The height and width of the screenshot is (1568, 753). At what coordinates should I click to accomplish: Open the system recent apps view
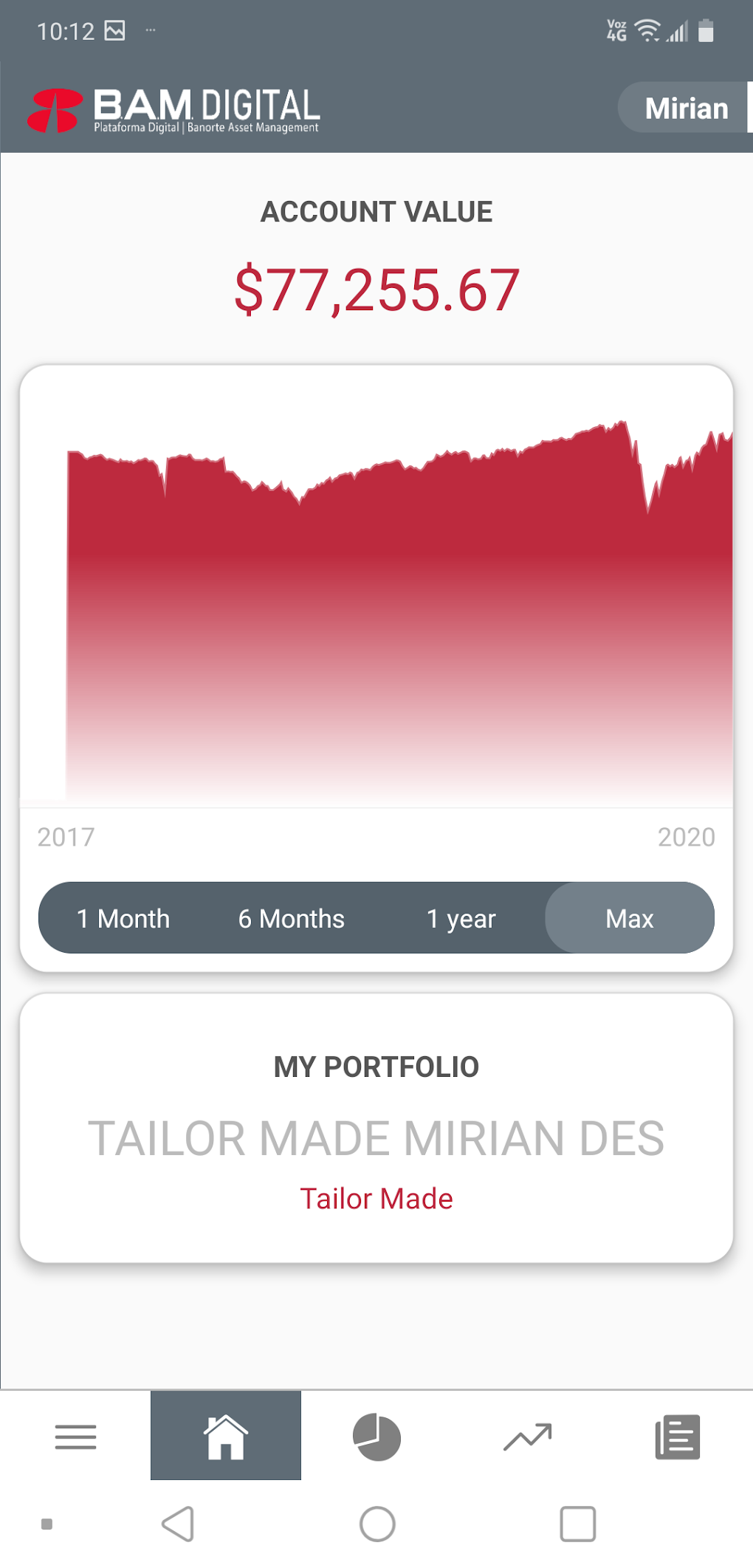point(577,1524)
